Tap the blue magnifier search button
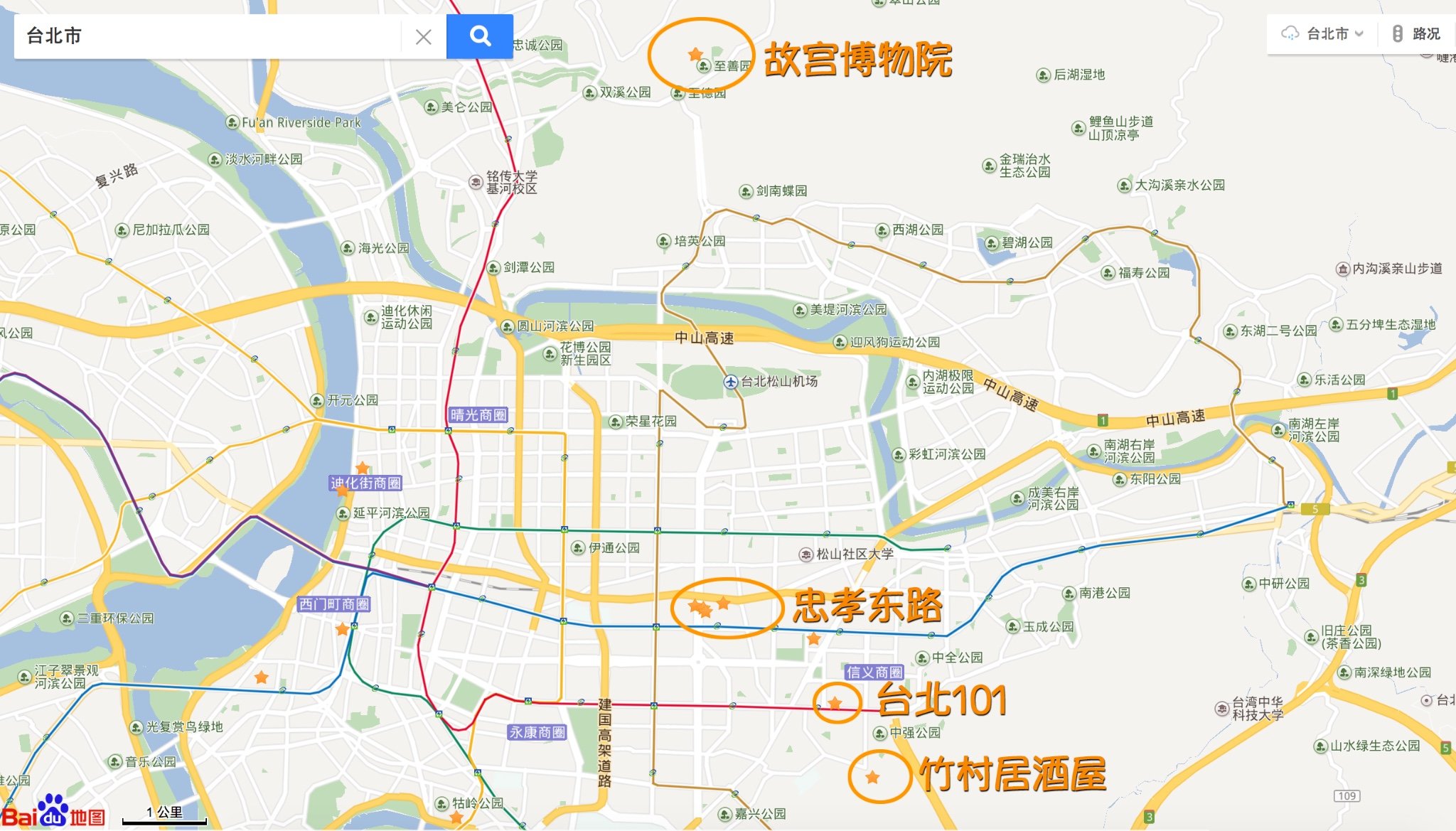Screen dimensions: 1456x831 tap(480, 36)
